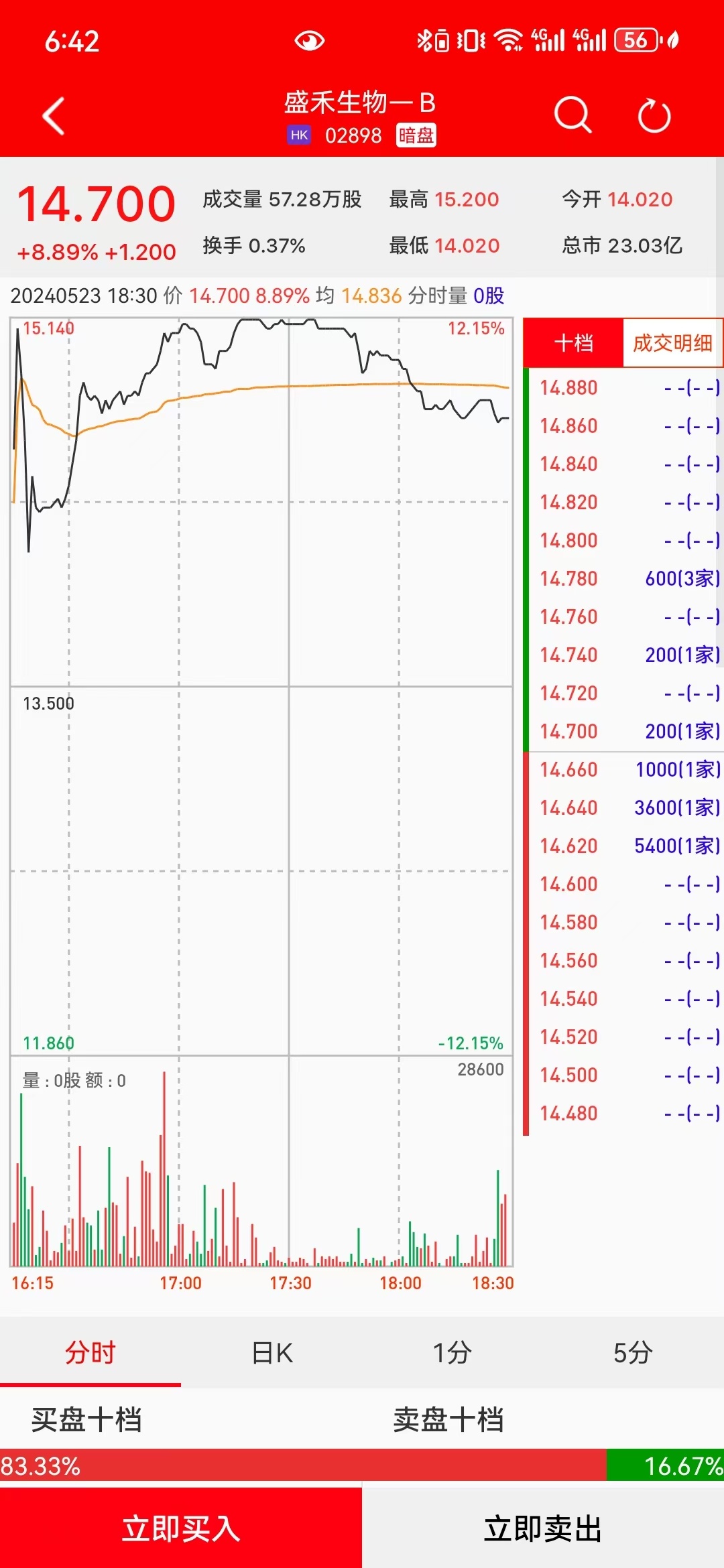Switch to 成交明细 trade details tab

[672, 343]
